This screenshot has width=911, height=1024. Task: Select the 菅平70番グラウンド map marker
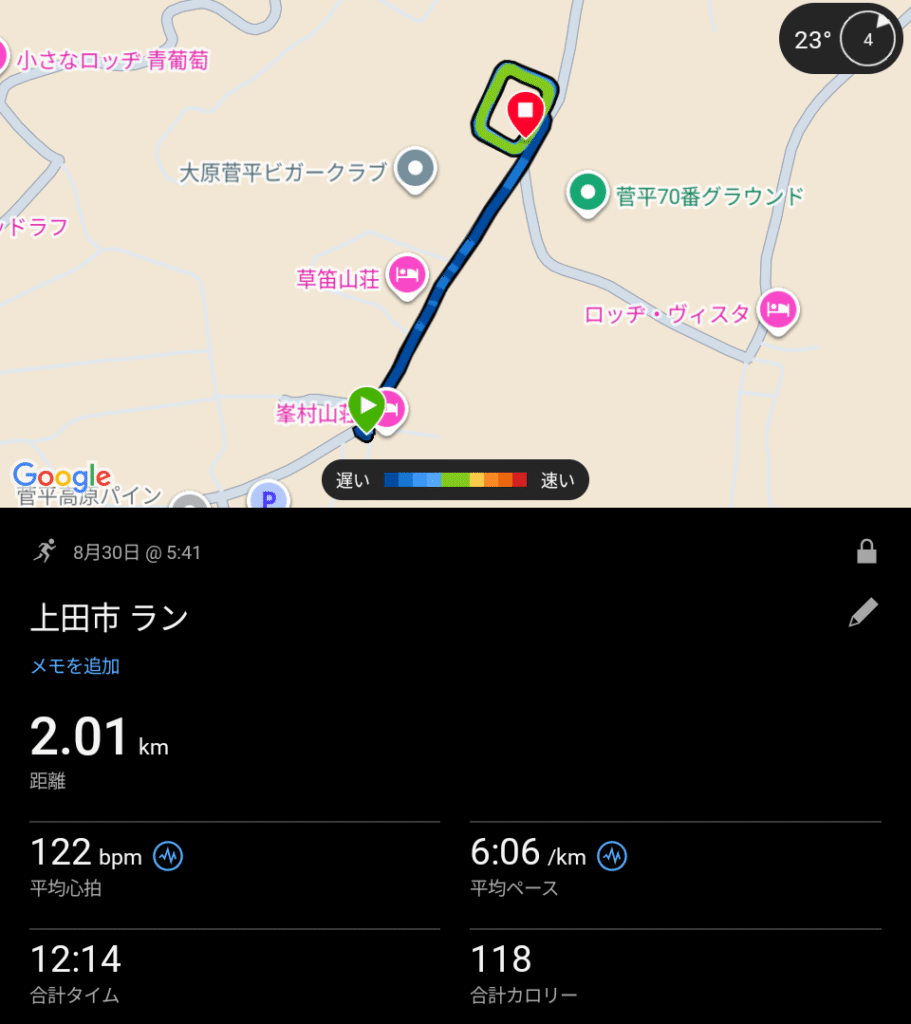tap(587, 193)
